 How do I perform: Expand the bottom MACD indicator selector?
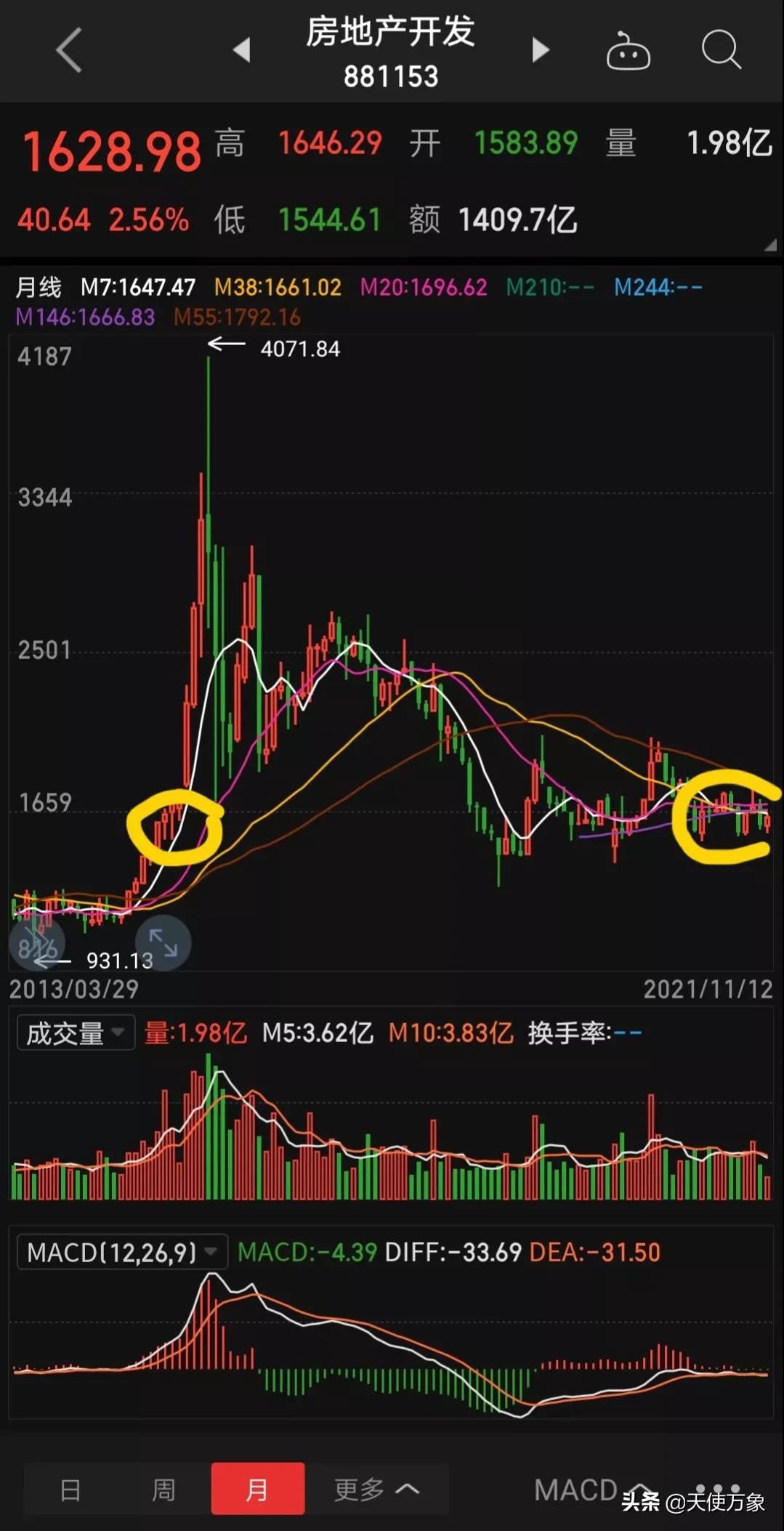click(x=590, y=1489)
